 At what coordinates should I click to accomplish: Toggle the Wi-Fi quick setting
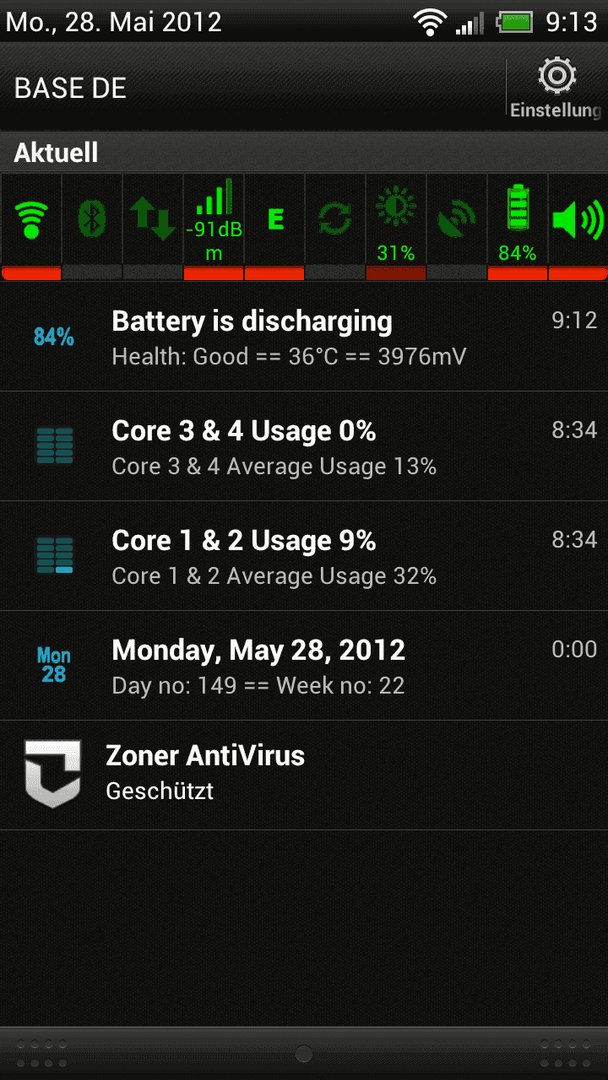point(31,227)
